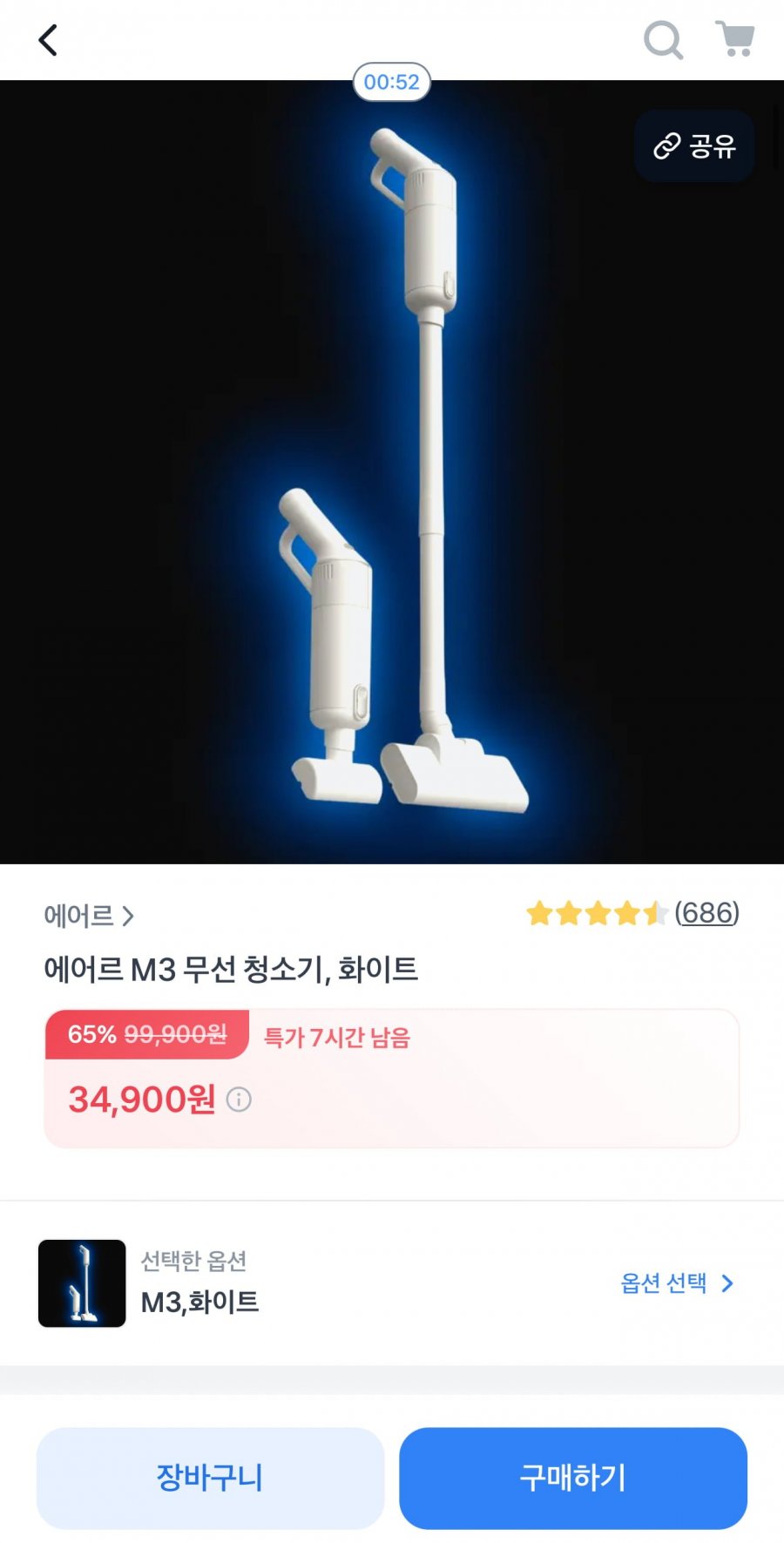
Task: Open the shopping cart
Action: [734, 39]
